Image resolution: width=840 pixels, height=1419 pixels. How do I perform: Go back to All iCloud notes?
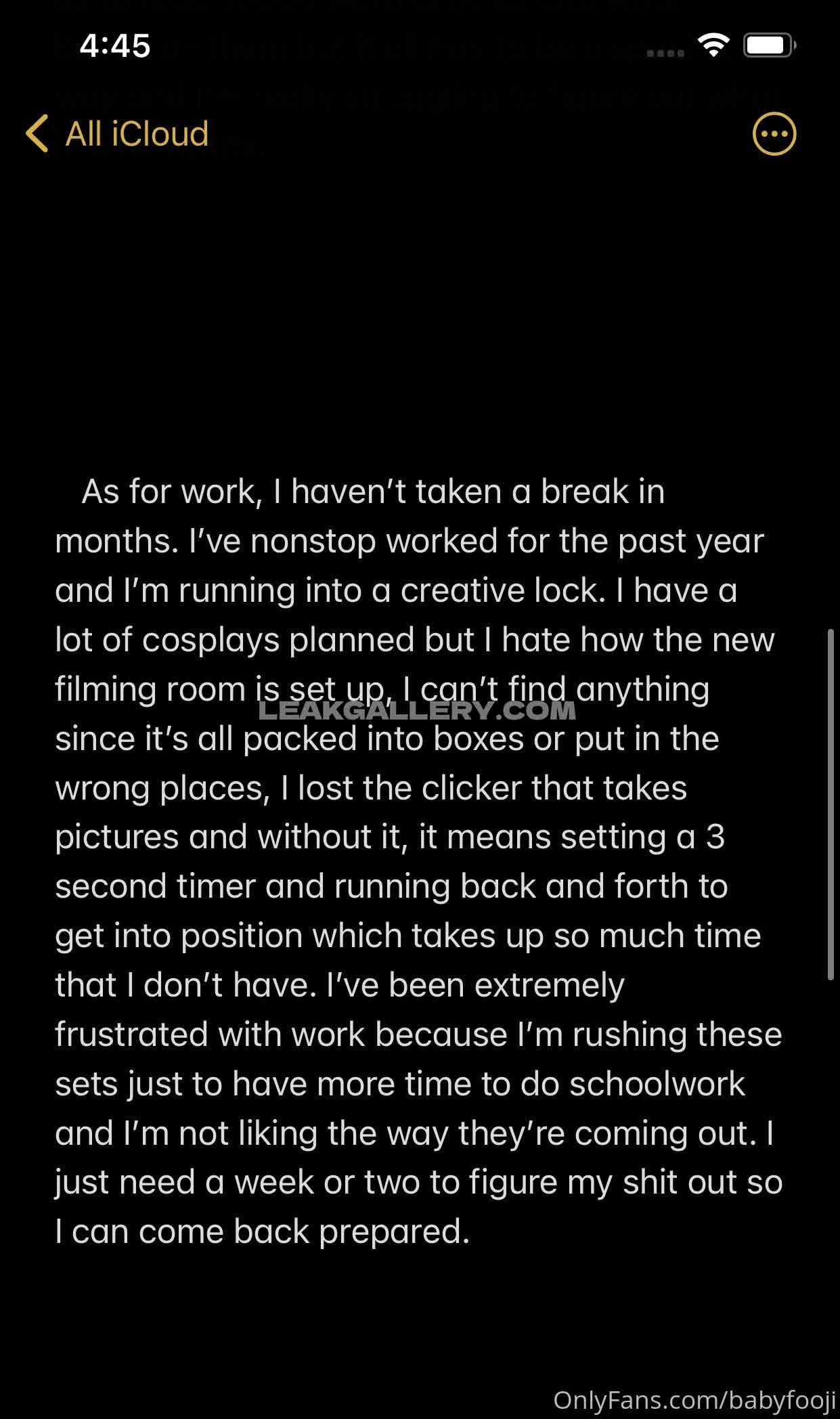pos(116,133)
